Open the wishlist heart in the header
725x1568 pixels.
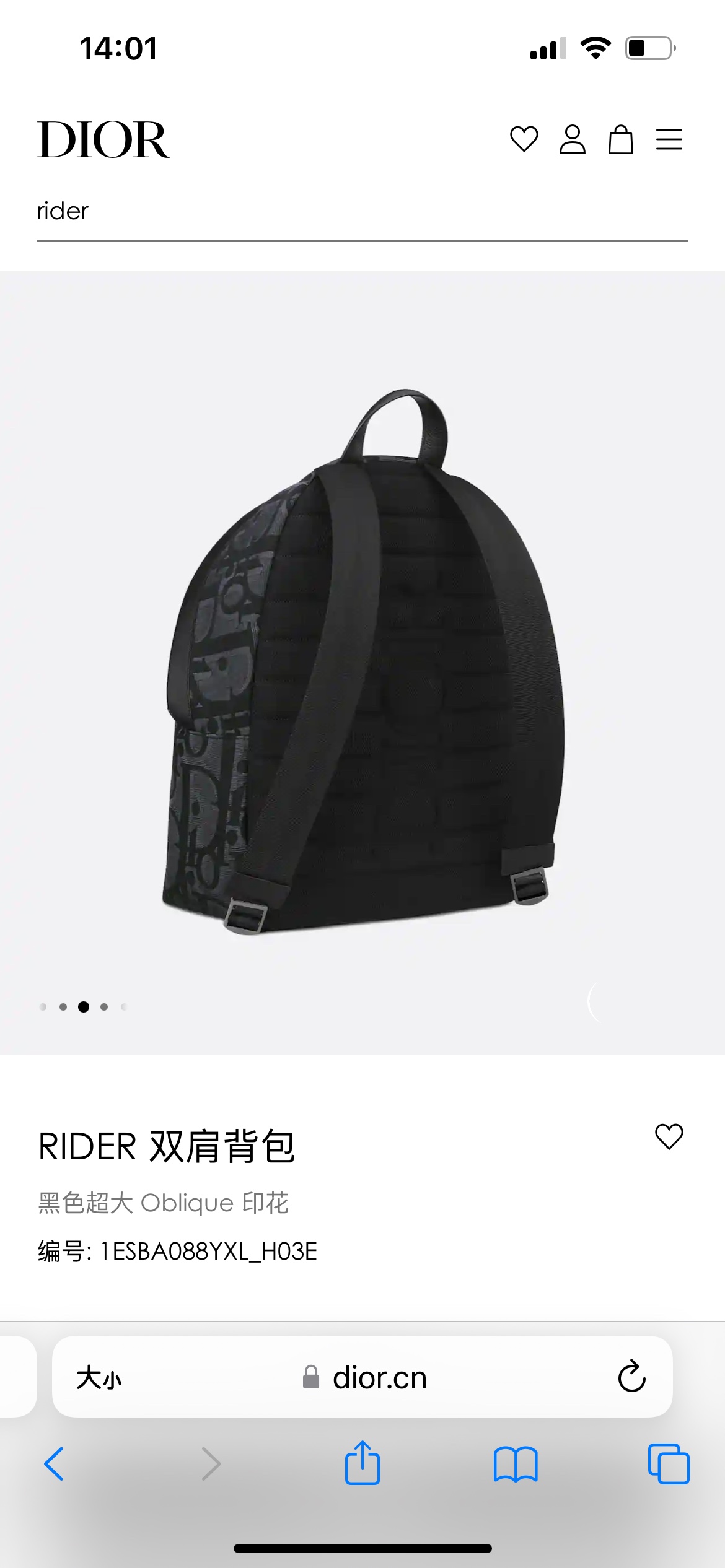point(524,139)
